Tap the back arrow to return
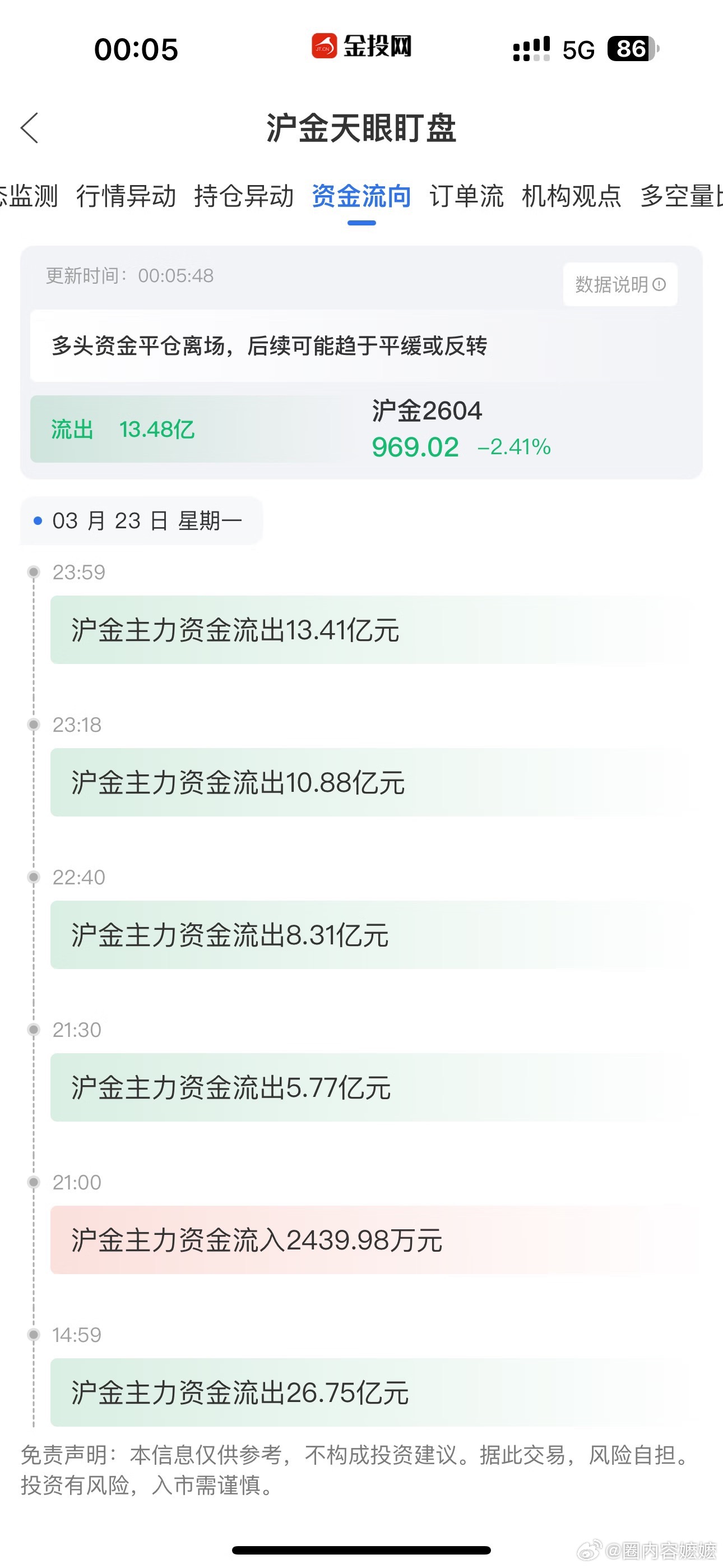The height and width of the screenshot is (1568, 723). [29, 128]
